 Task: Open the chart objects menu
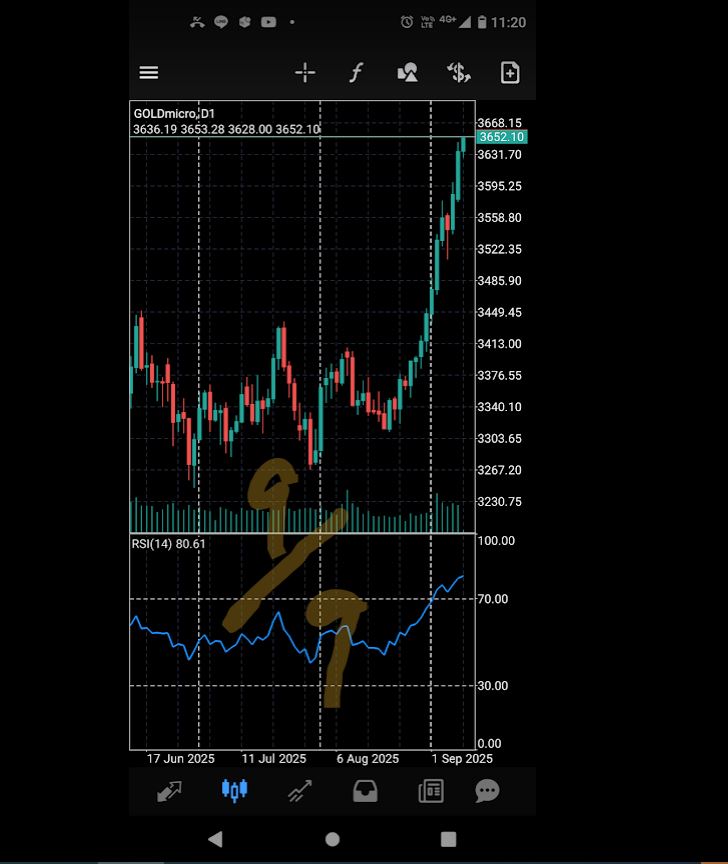point(408,72)
